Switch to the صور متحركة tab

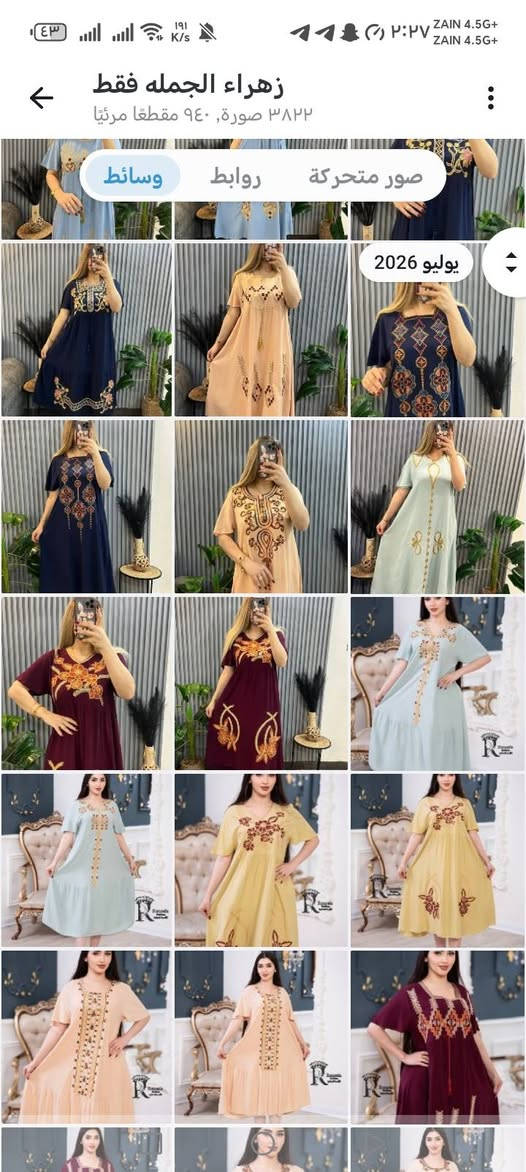365,176
